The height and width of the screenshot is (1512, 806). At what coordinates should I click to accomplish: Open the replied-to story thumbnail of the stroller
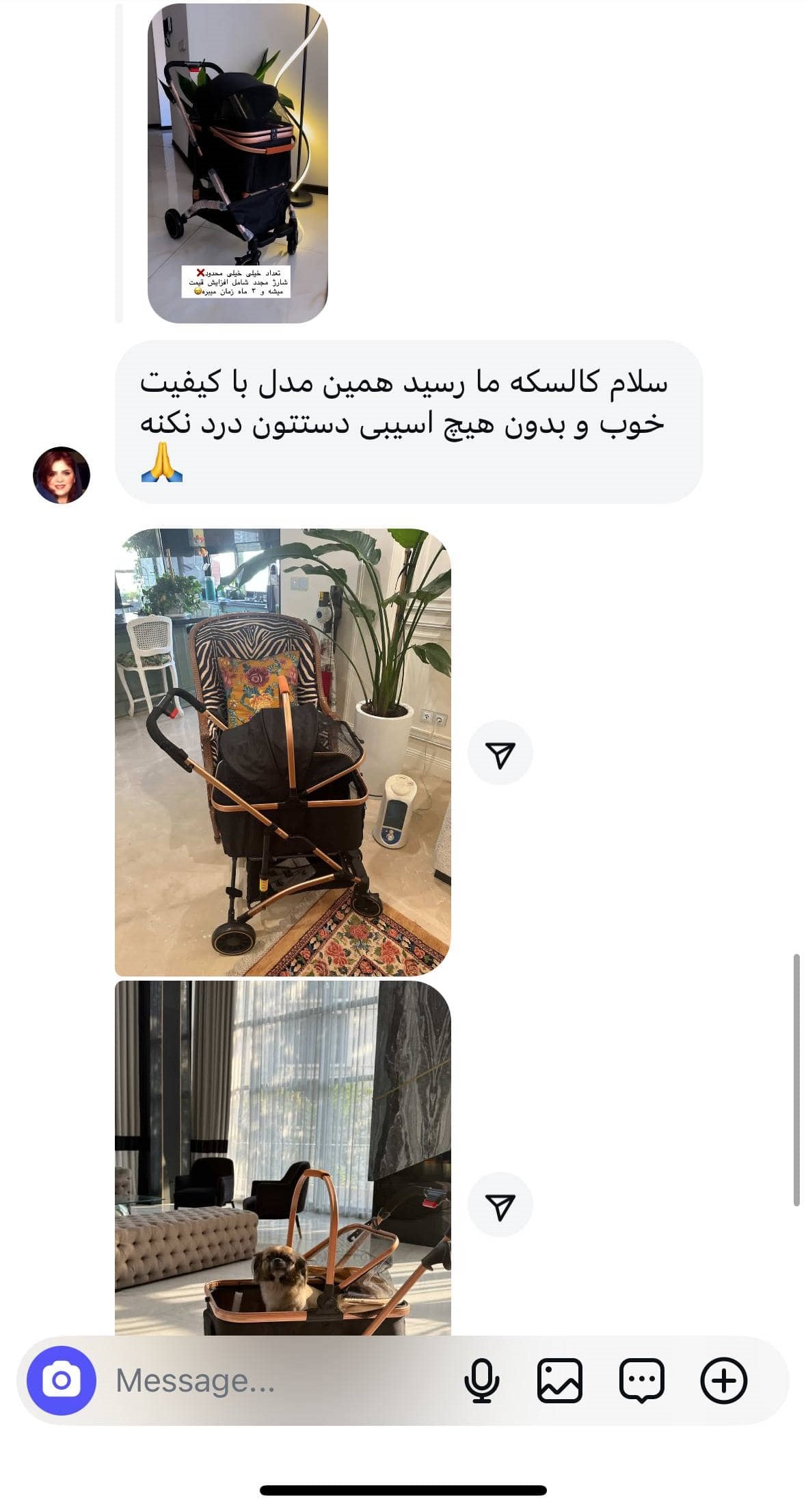(237, 163)
